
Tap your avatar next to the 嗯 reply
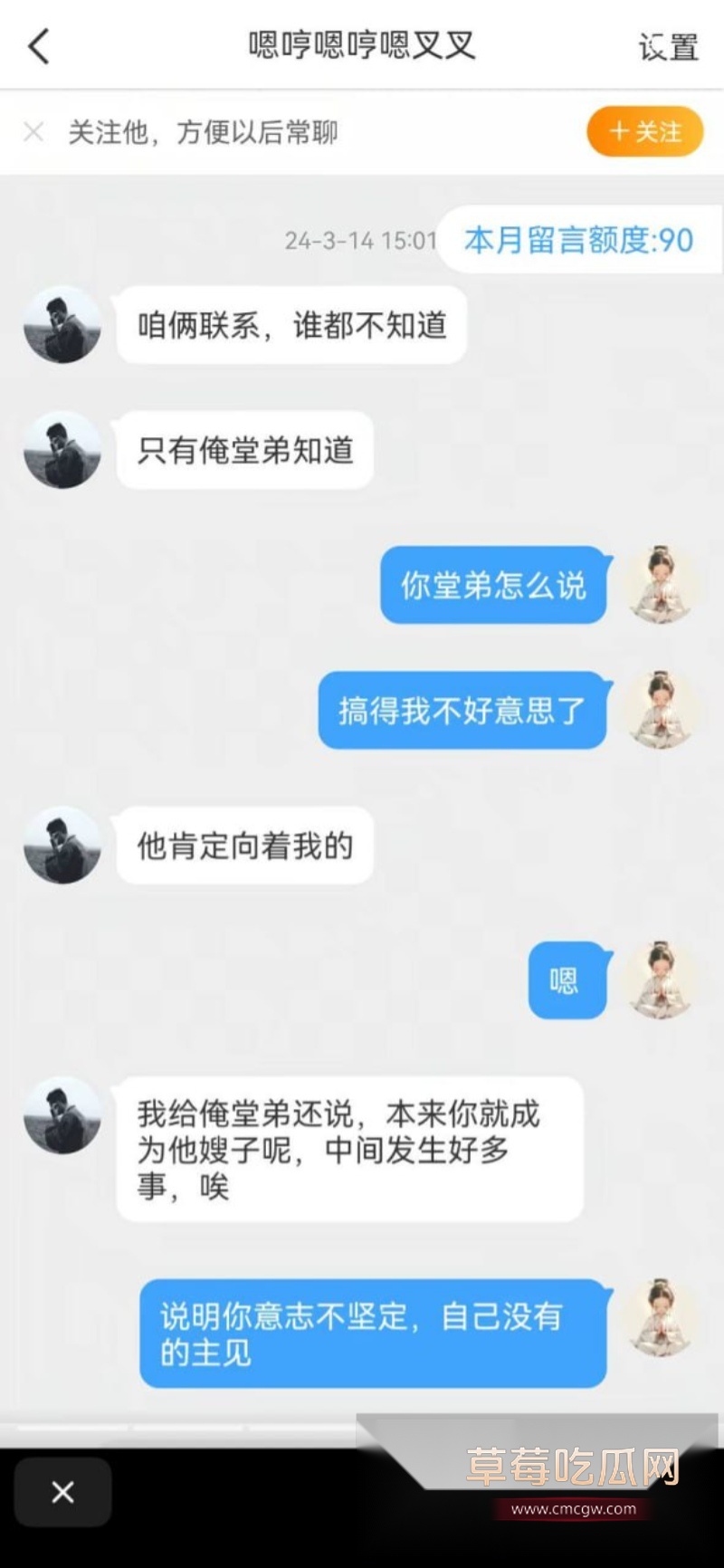661,982
